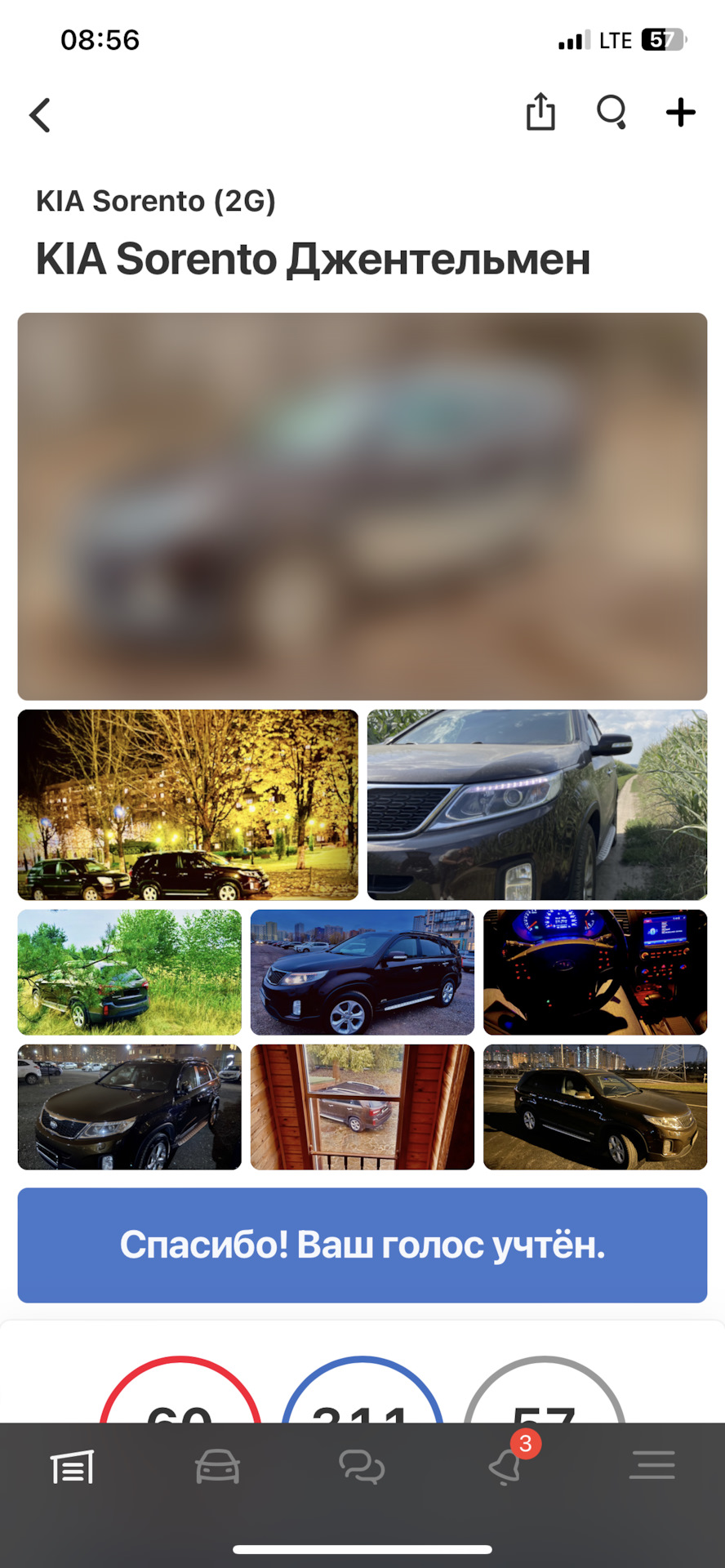Open the share sheet
The width and height of the screenshot is (725, 1568).
coord(540,113)
